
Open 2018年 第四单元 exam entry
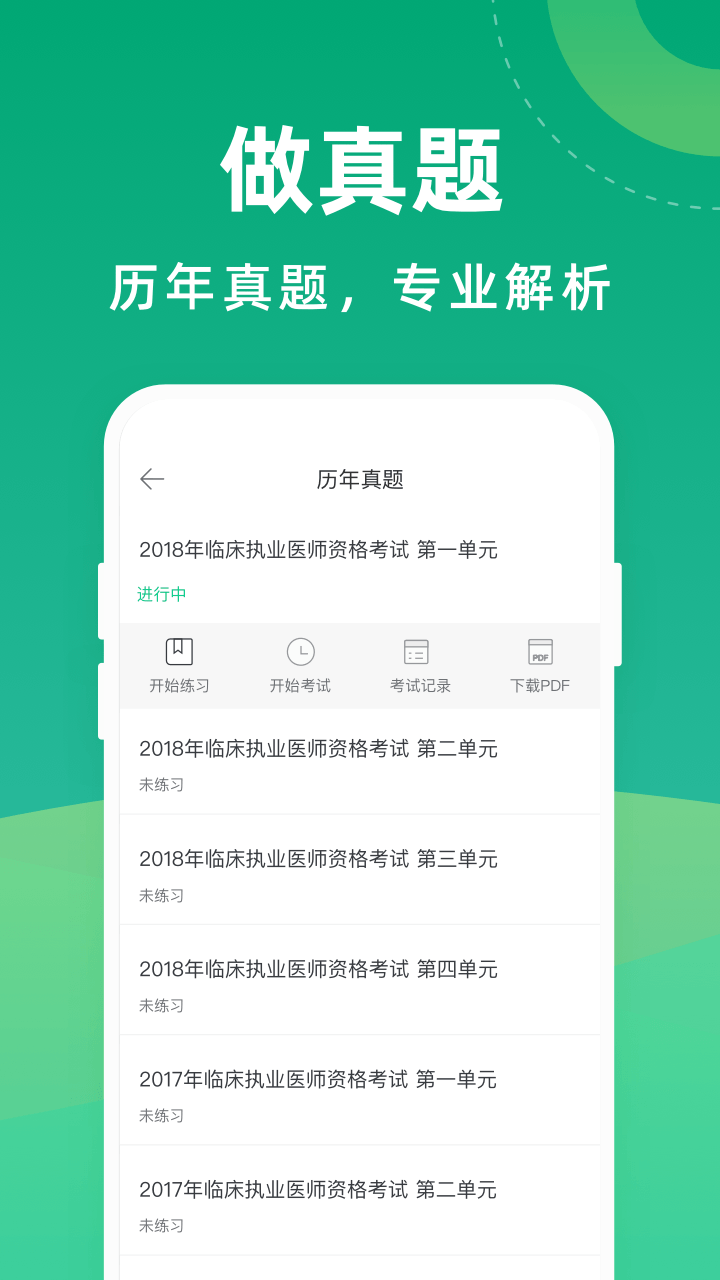tap(320, 968)
